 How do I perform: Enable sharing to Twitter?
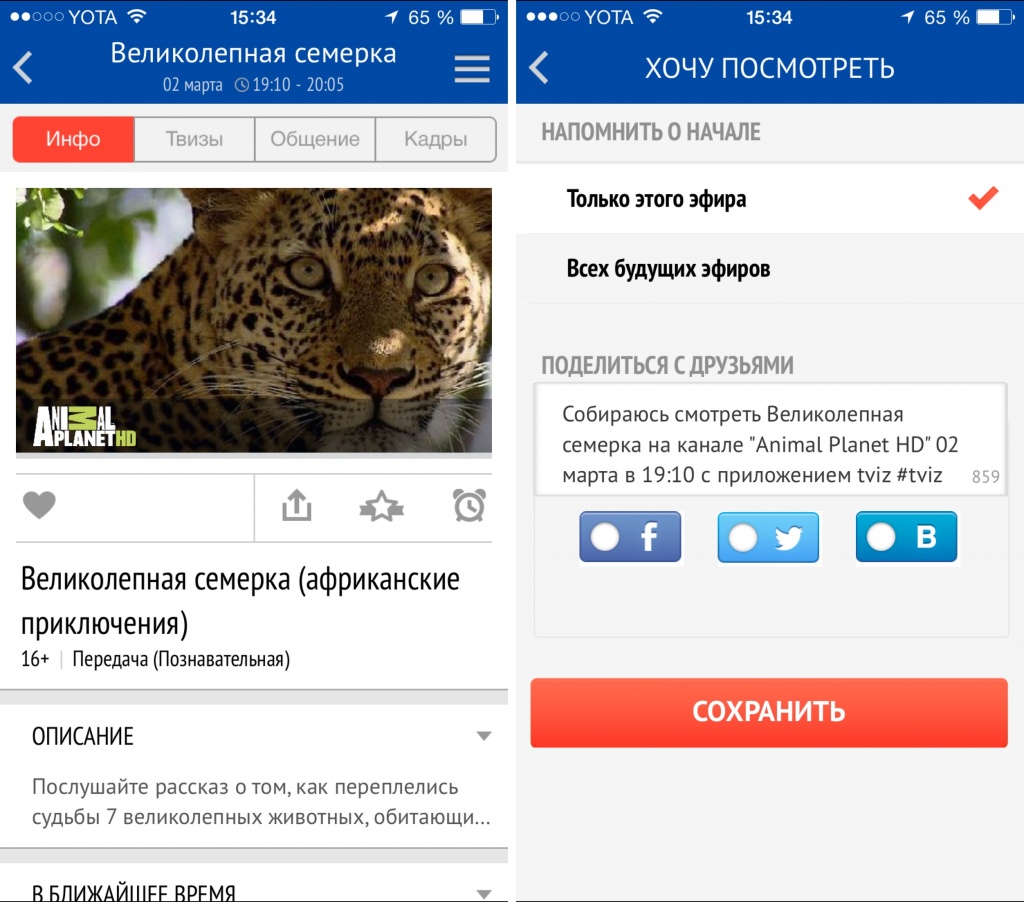click(x=768, y=538)
